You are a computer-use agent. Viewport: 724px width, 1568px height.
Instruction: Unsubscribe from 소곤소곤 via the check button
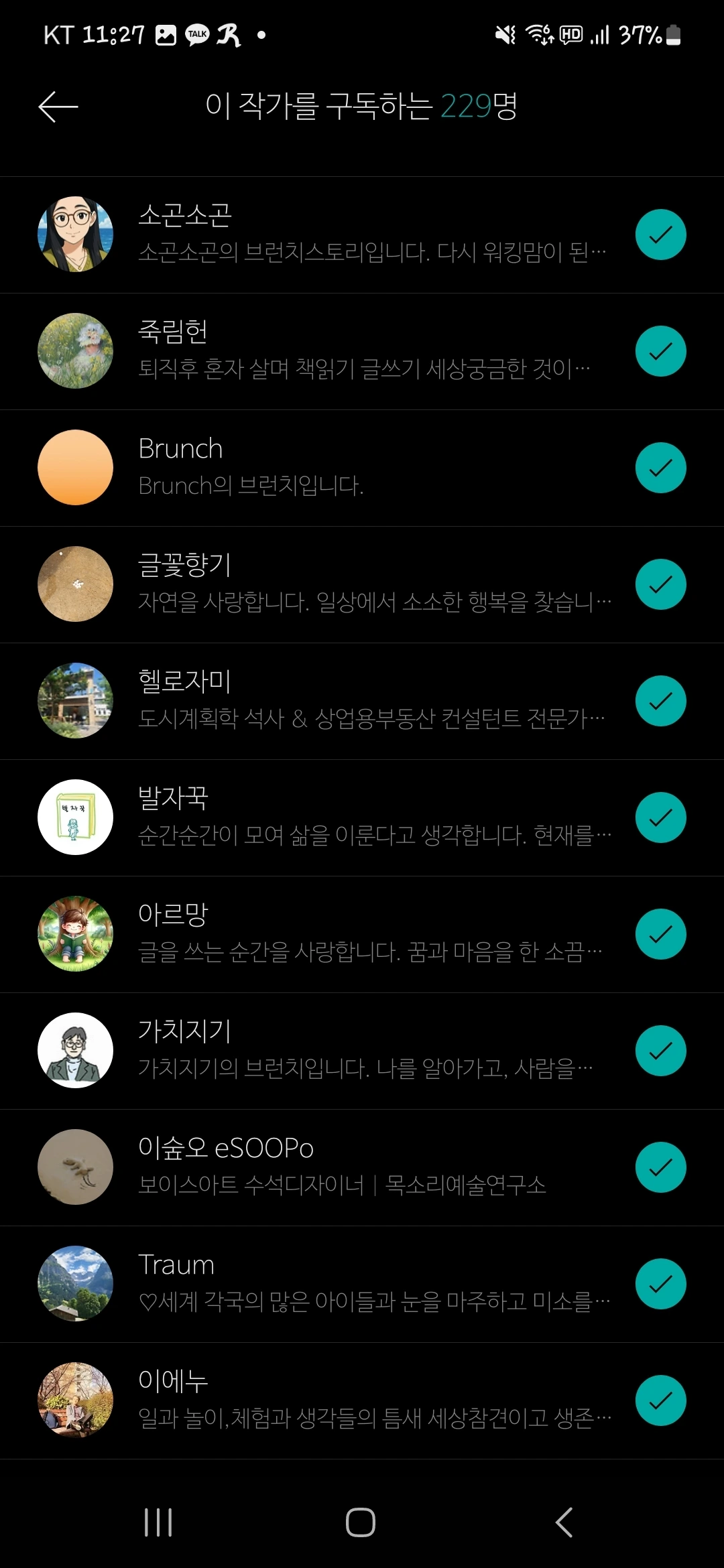pyautogui.click(x=660, y=235)
